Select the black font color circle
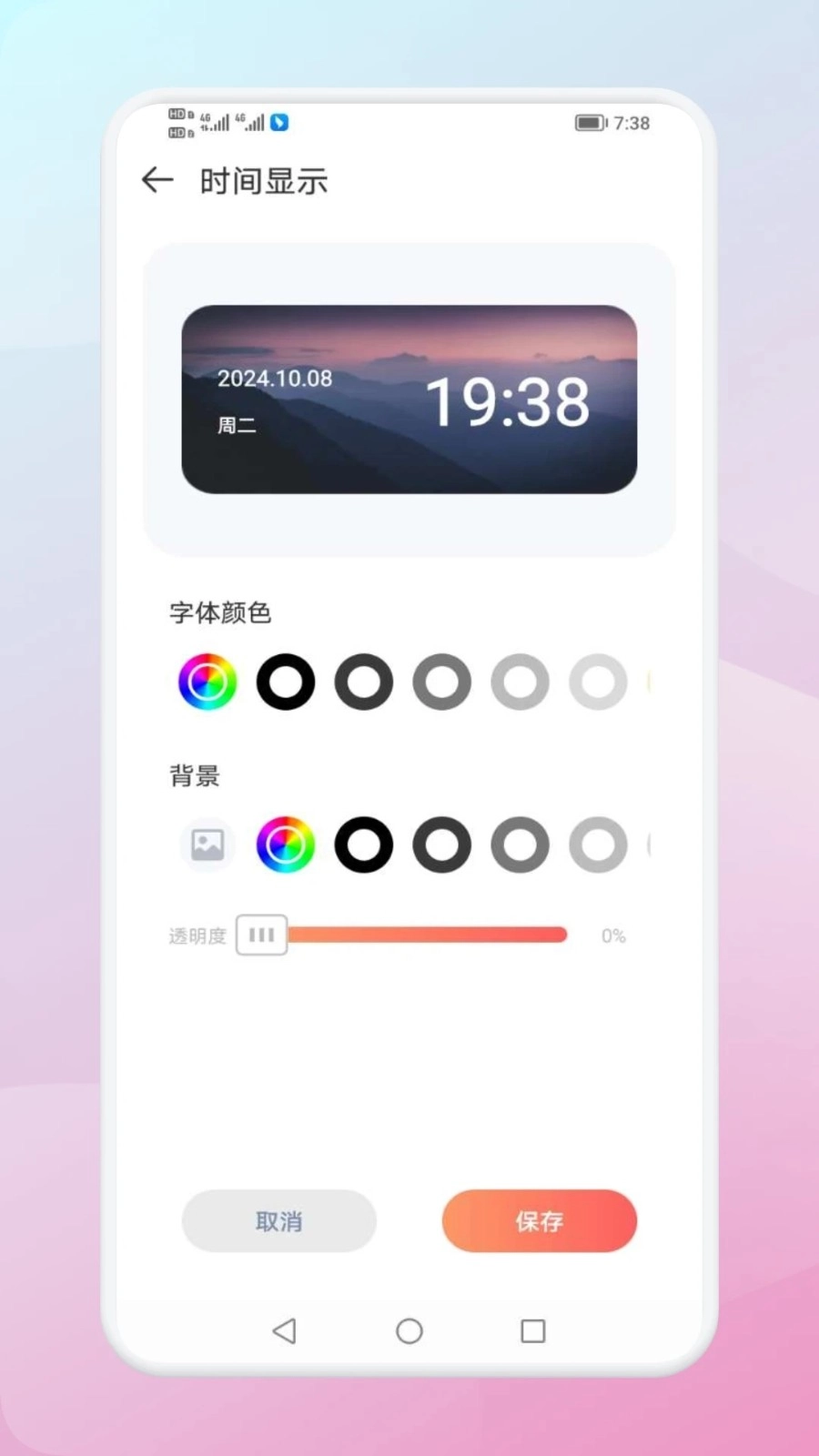This screenshot has height=1456, width=819. (285, 682)
